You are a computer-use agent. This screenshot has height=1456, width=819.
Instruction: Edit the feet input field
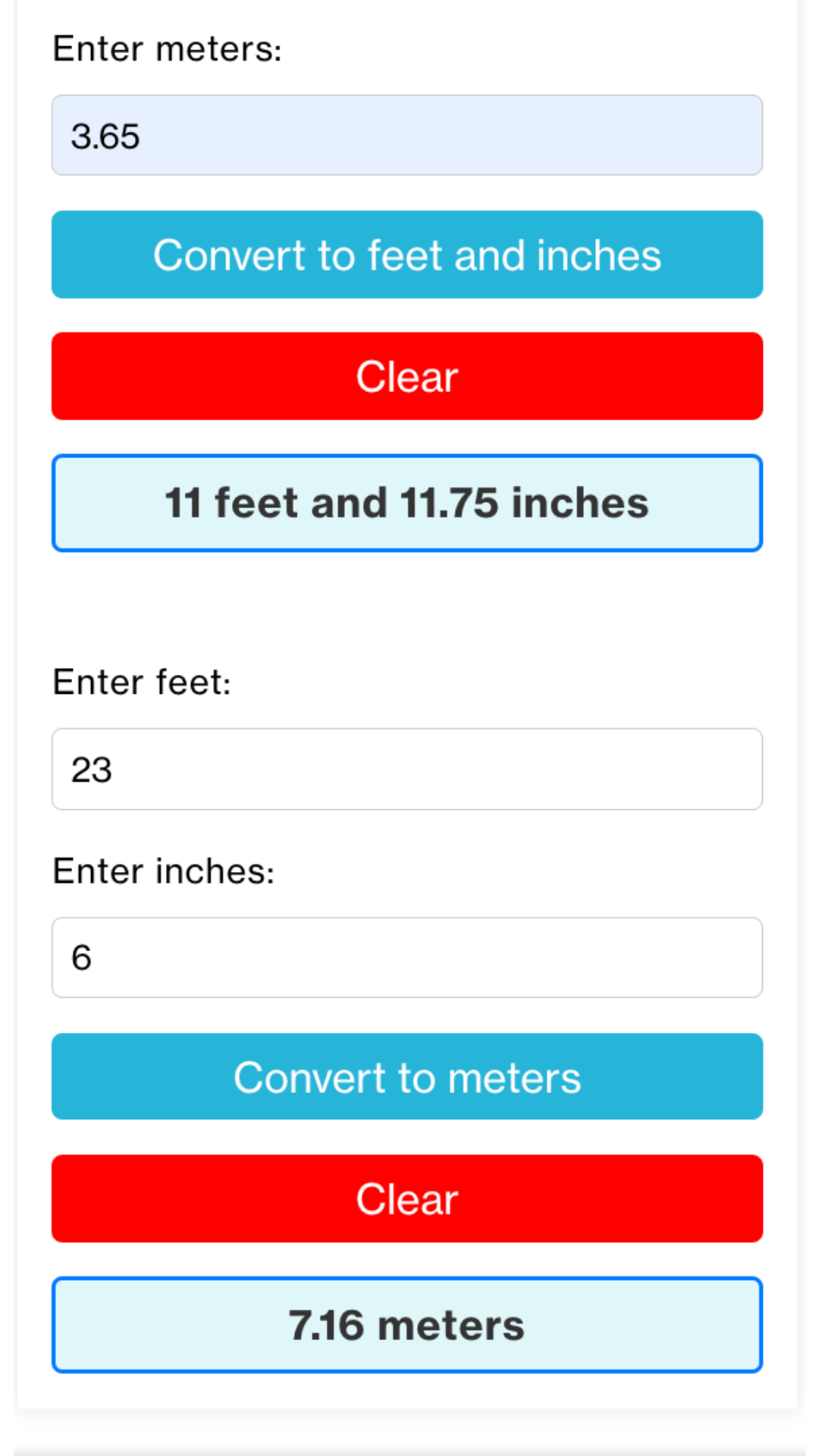pos(407,769)
